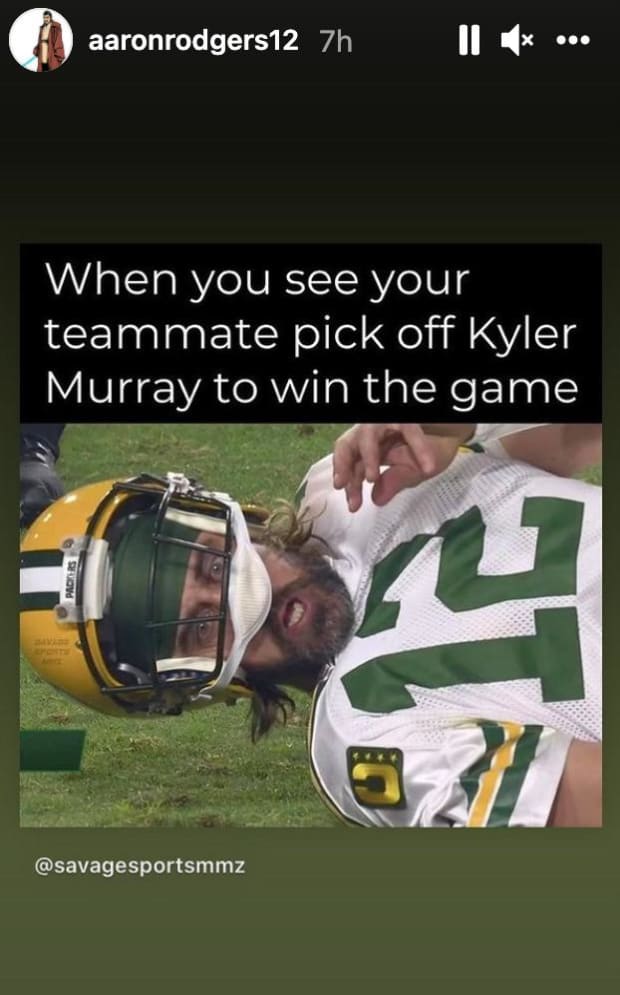Open aaronrodgers12 profile picture
The image size is (620, 995).
coord(41,41)
